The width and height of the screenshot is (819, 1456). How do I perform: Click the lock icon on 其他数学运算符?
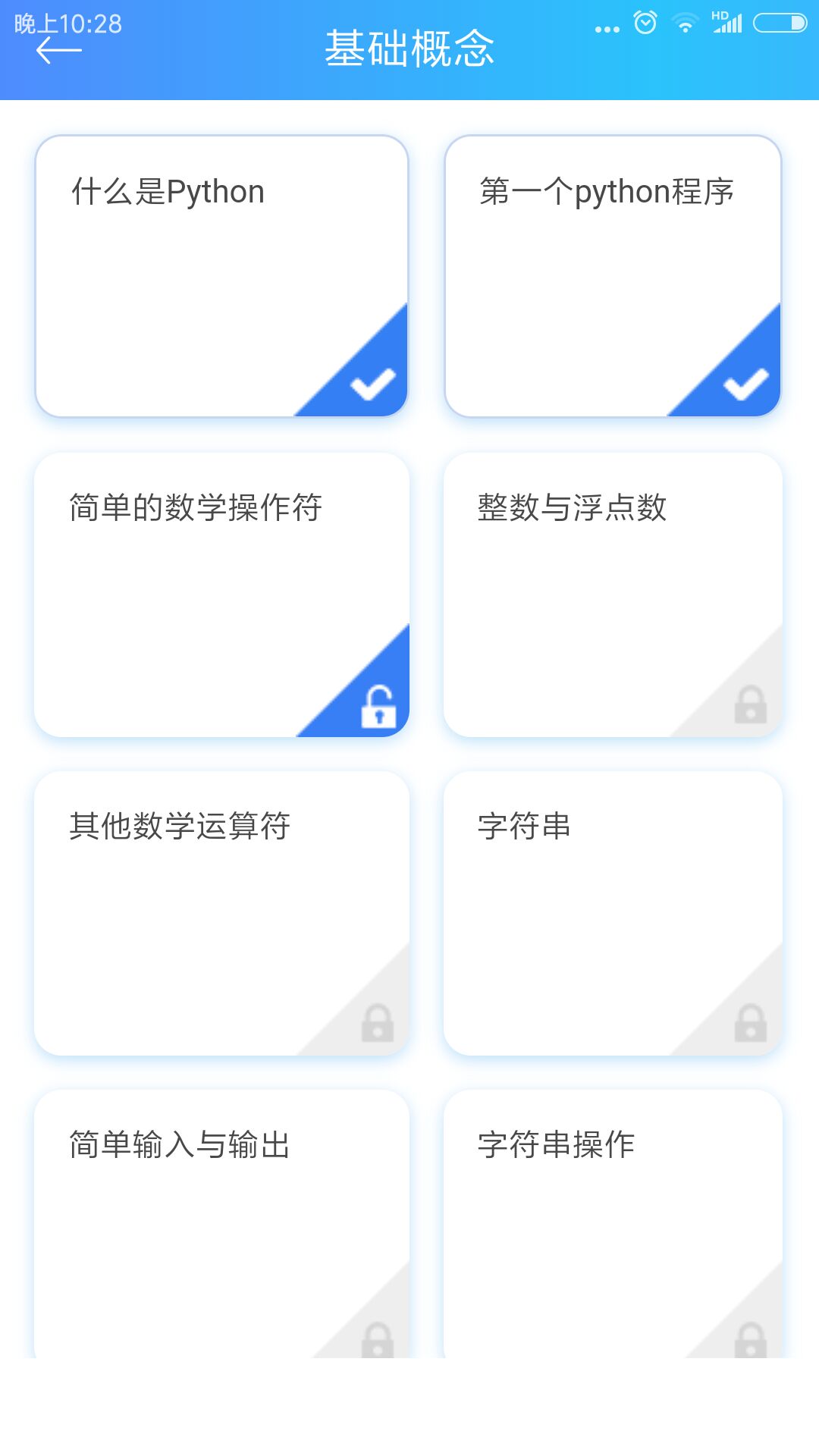[x=378, y=1024]
